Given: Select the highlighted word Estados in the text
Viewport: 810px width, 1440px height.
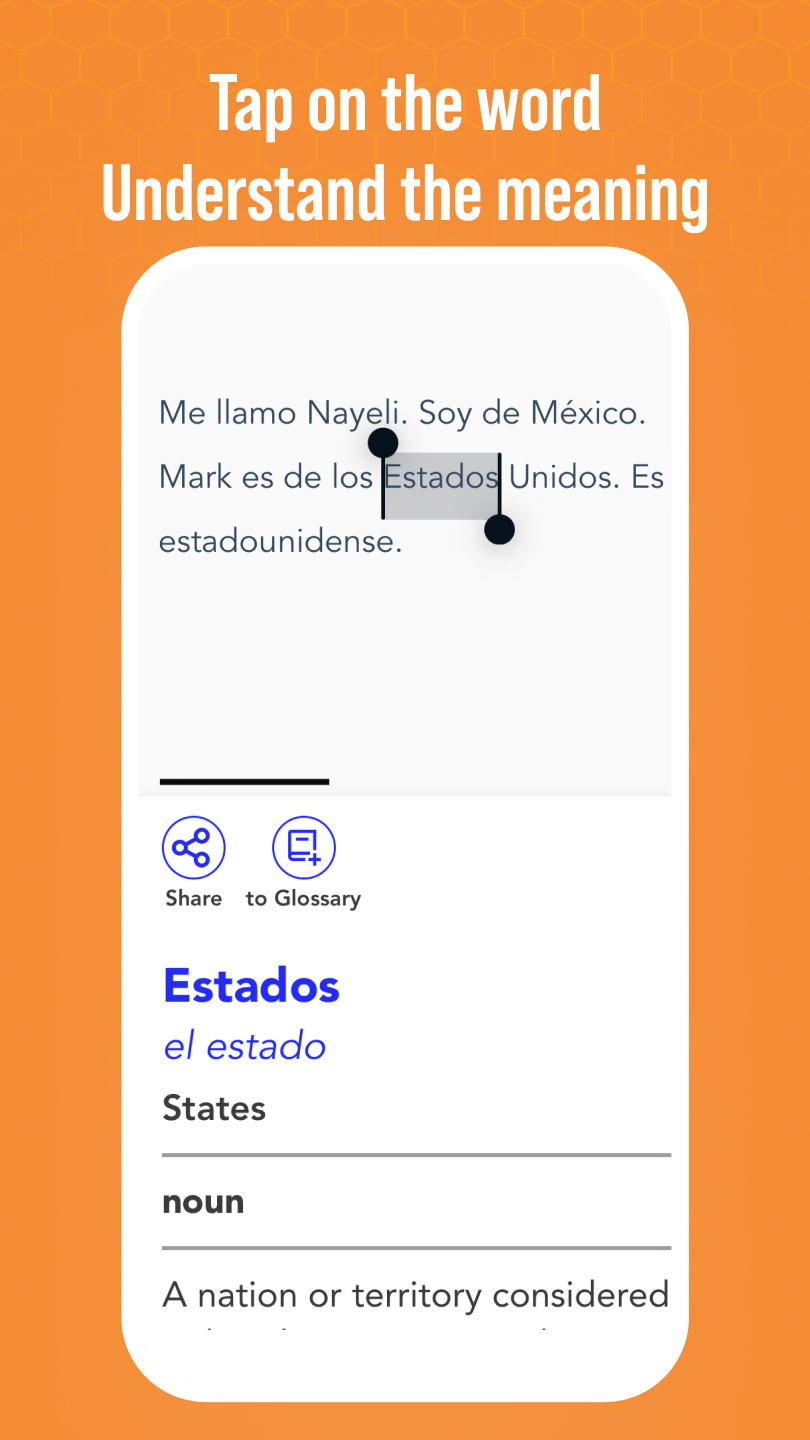Looking at the screenshot, I should coord(442,477).
